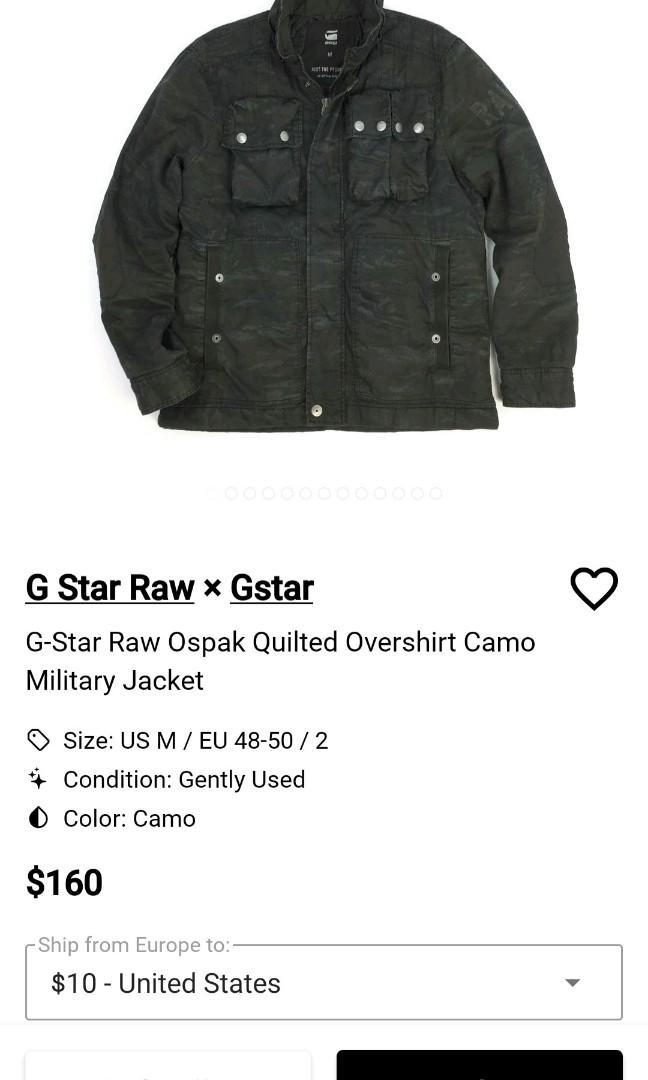648x1080 pixels.
Task: Tap the image carousel page indicator dots
Action: pyautogui.click(x=325, y=493)
